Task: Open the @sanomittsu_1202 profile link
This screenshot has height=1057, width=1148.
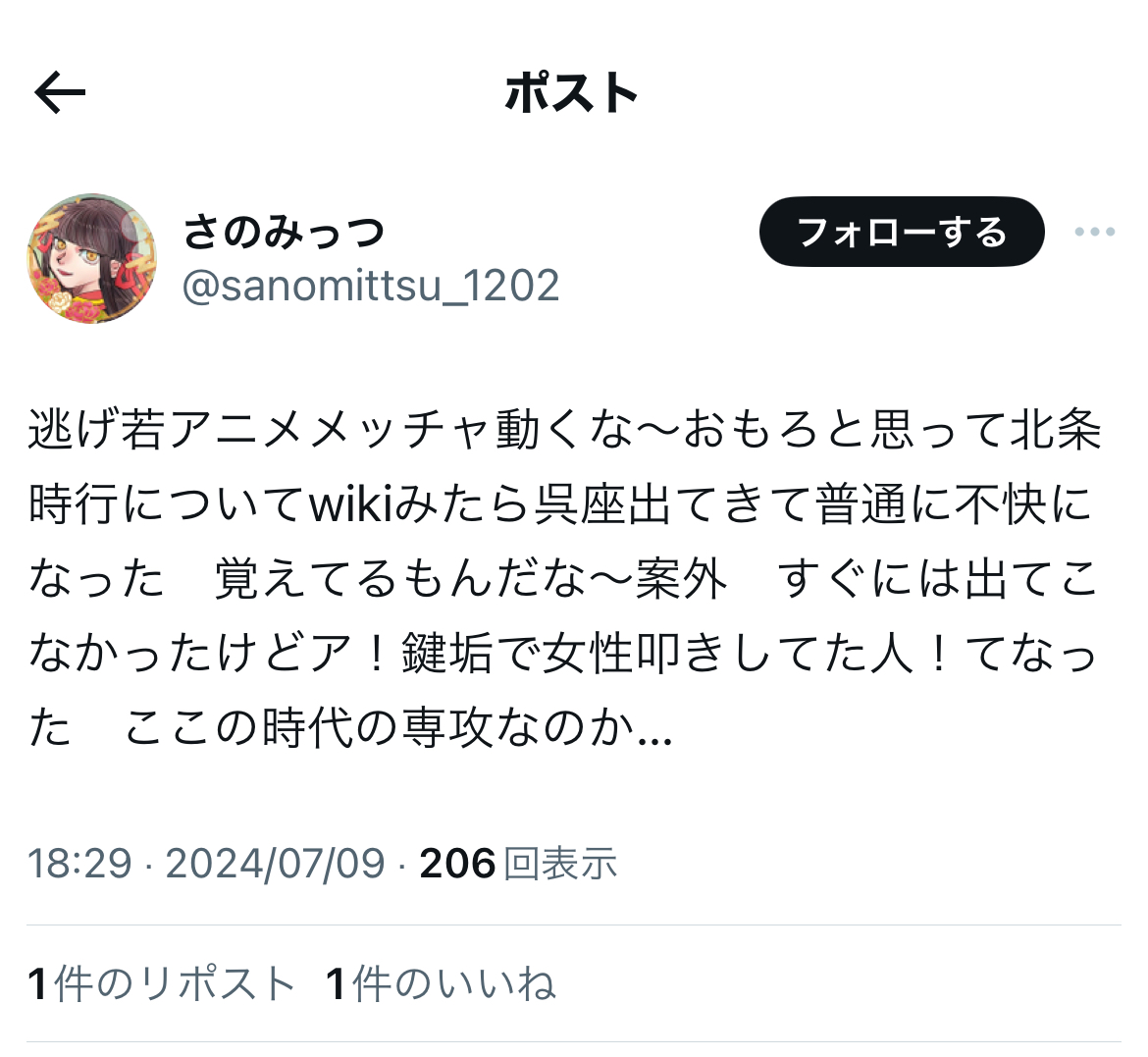Action: point(371,286)
